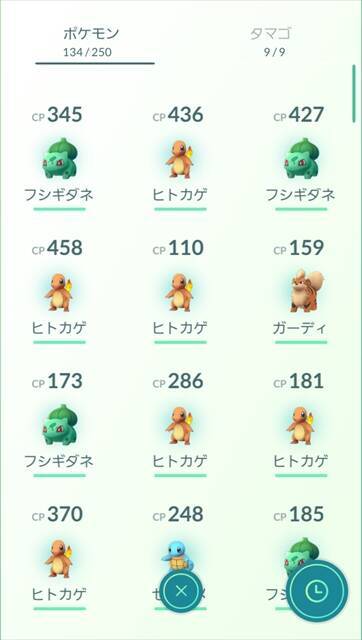View the CP 427 フシギダネ
This screenshot has height=640, width=362.
pyautogui.click(x=301, y=158)
